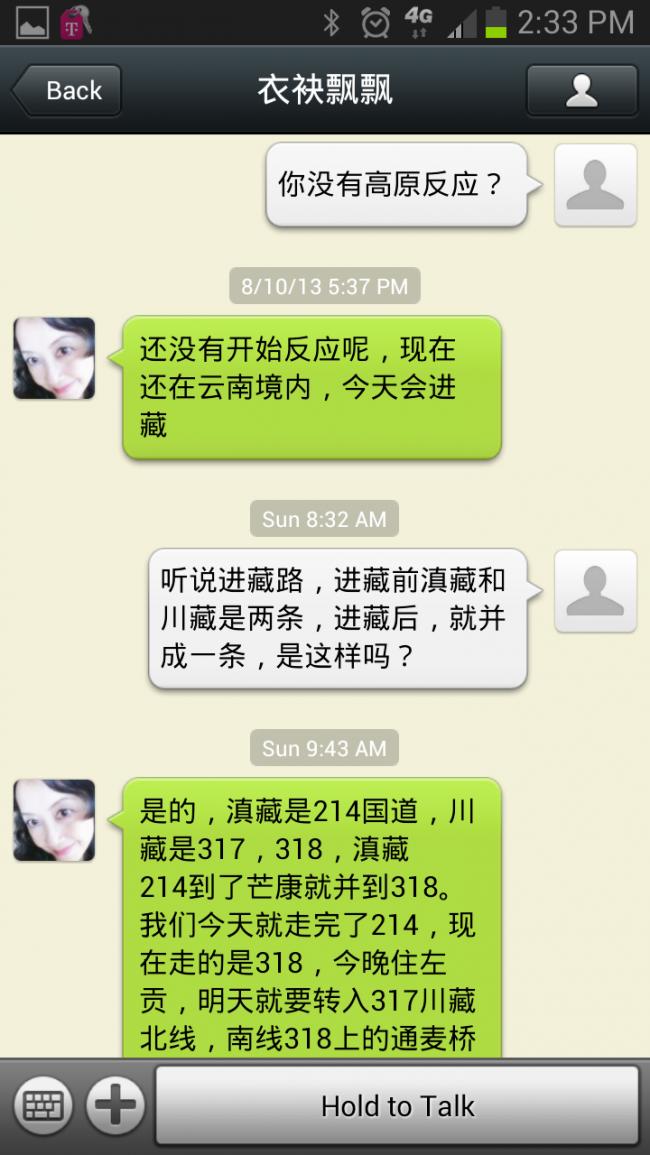Open my avatar beside 你没有高原反应 message
The width and height of the screenshot is (650, 1155).
595,185
